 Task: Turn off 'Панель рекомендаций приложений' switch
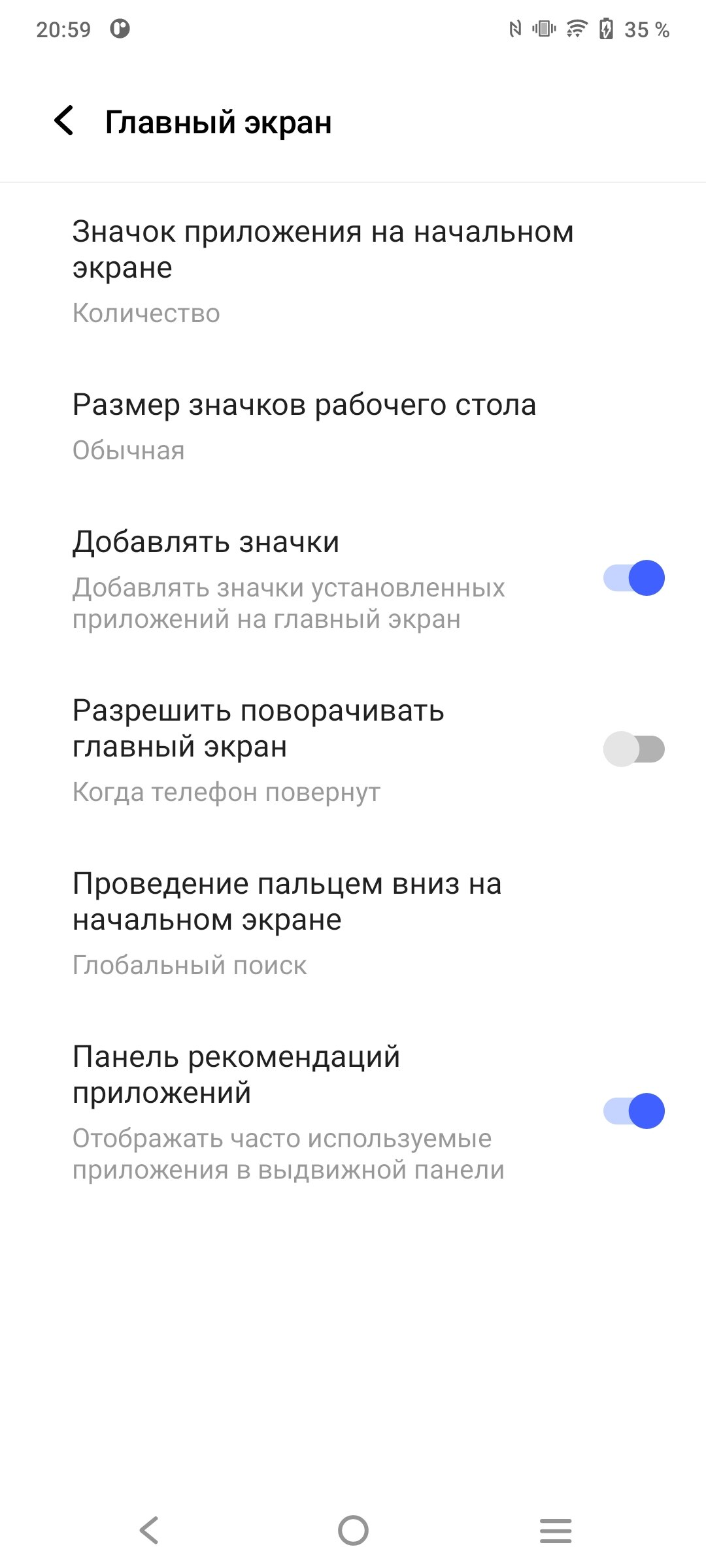tap(633, 1111)
